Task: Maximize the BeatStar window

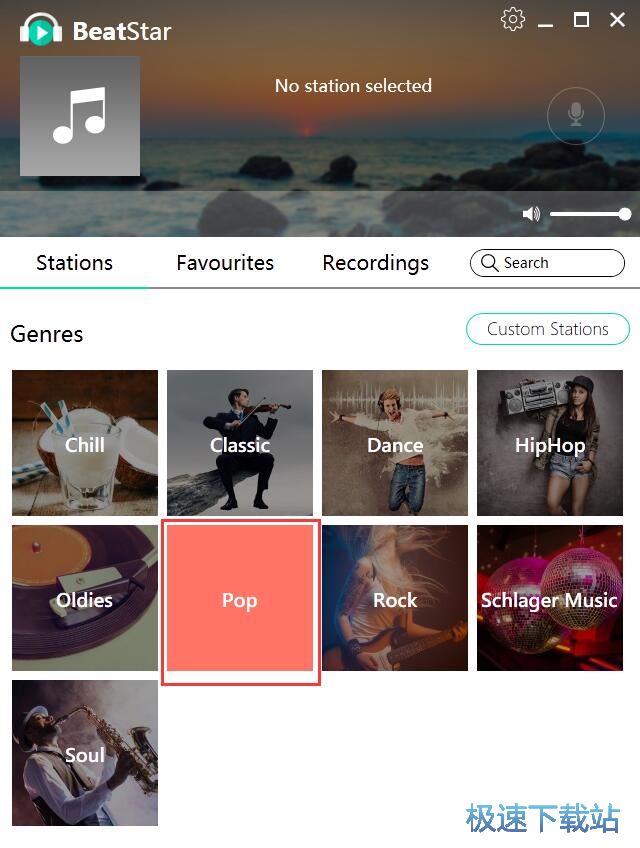Action: (x=581, y=19)
